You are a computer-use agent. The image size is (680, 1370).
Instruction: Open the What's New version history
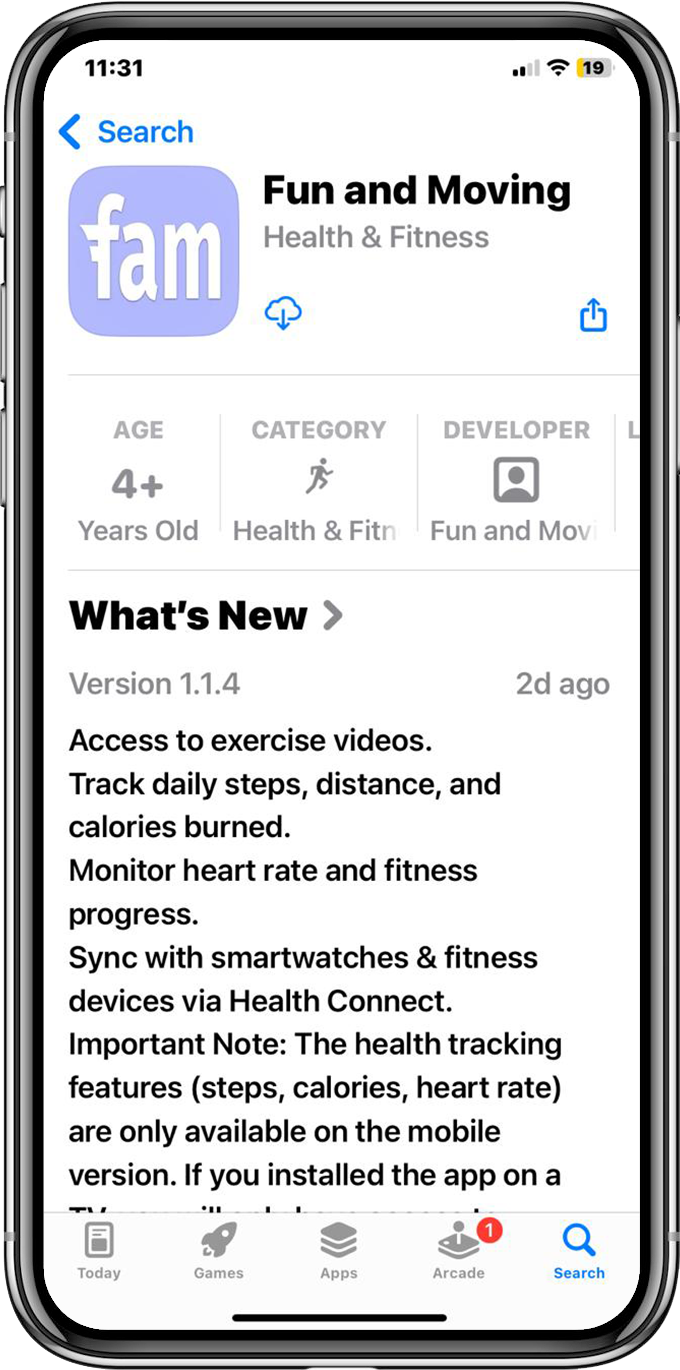point(206,616)
